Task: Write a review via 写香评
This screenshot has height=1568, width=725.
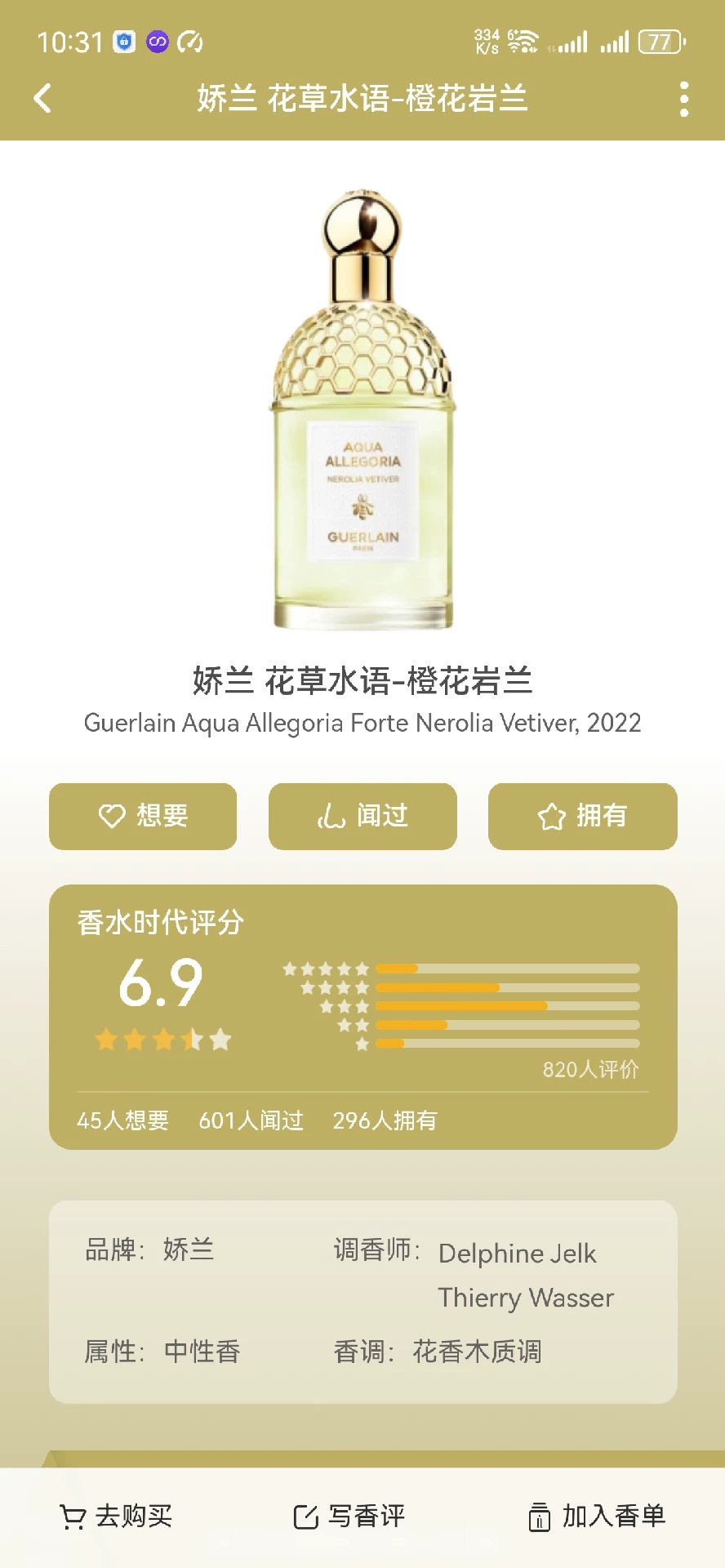Action: point(349,1517)
